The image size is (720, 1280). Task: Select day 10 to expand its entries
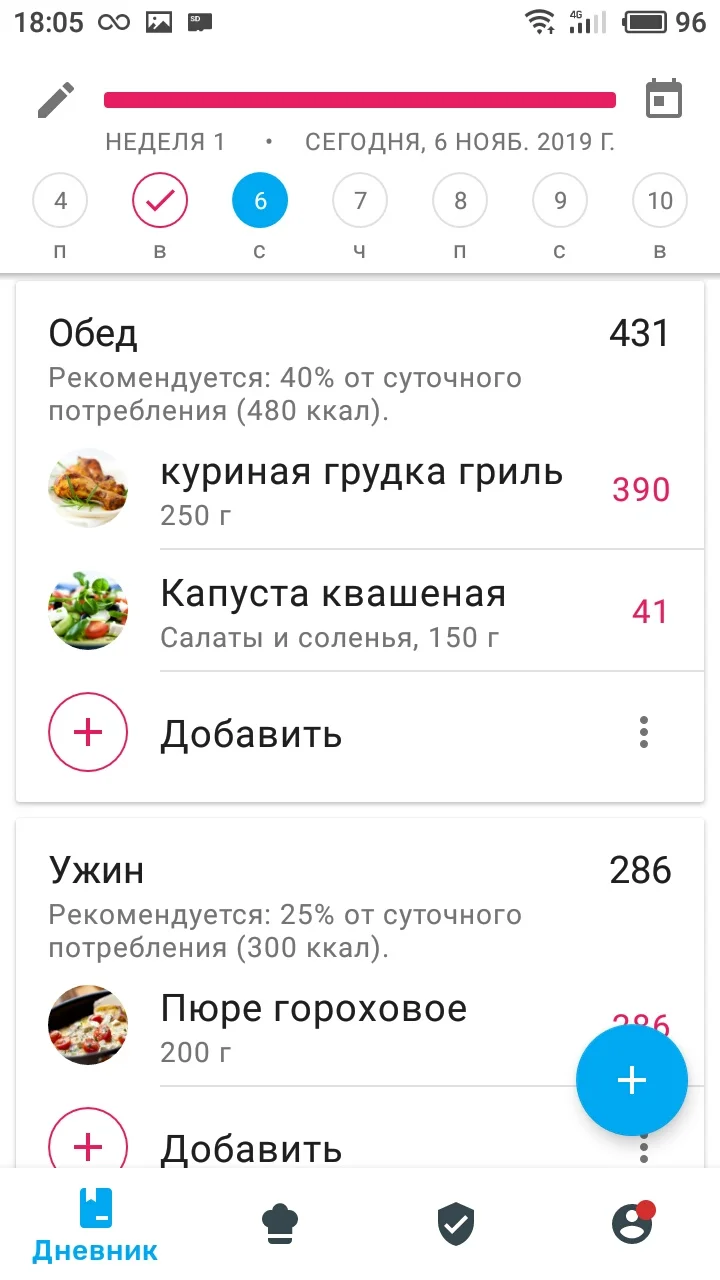pyautogui.click(x=660, y=200)
